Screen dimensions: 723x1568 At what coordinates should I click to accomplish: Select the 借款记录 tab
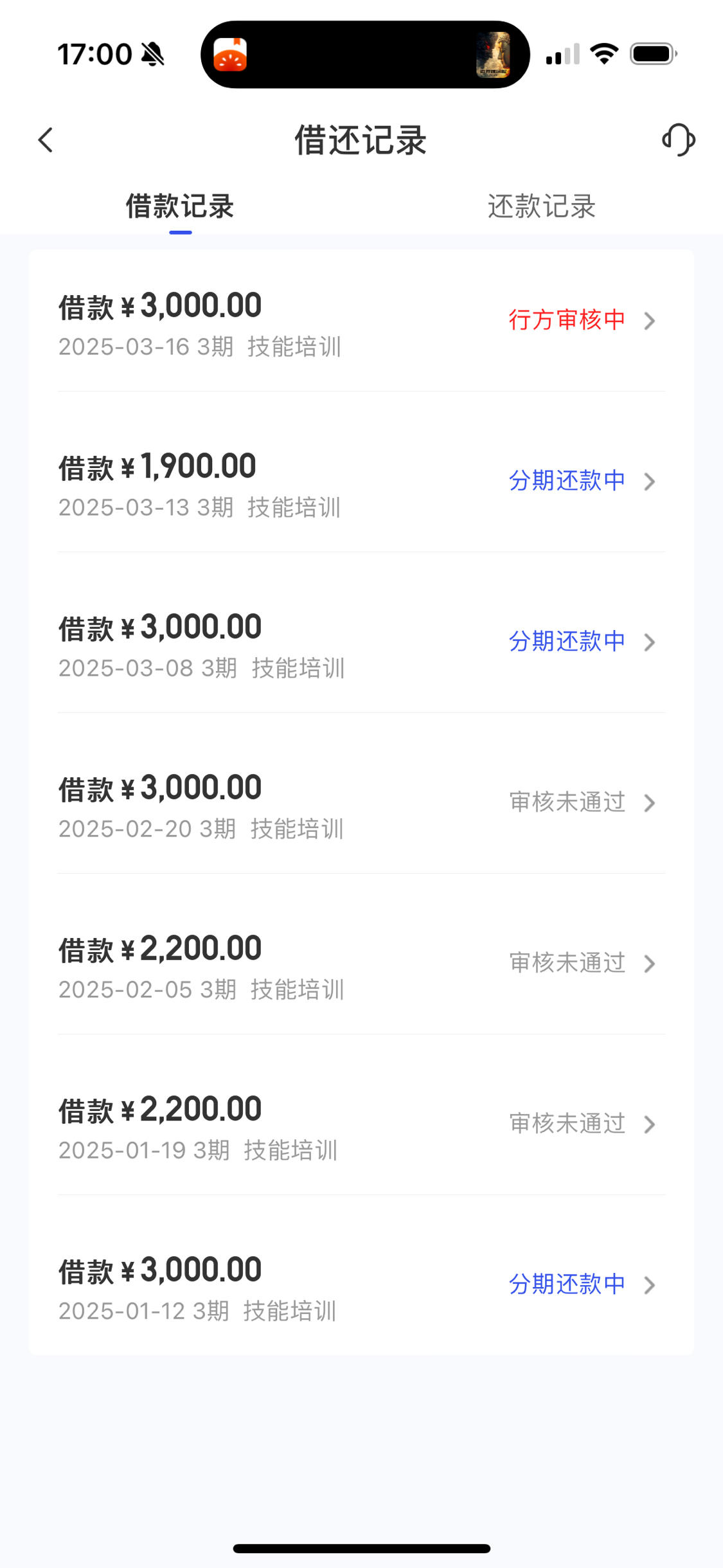coord(180,206)
